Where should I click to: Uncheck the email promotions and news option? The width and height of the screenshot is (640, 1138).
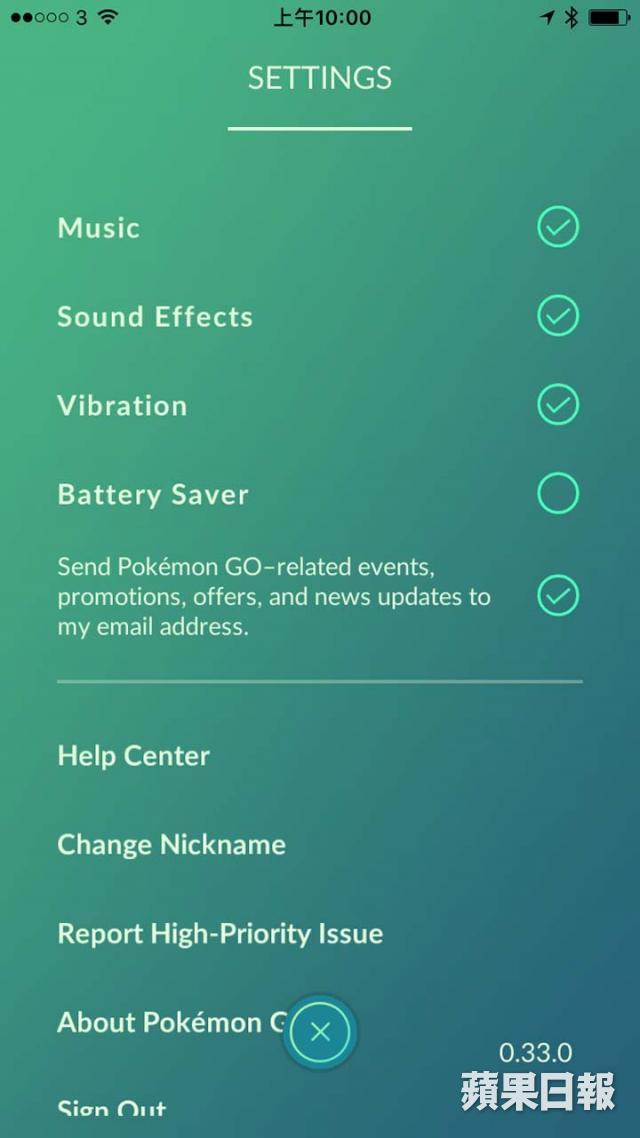coord(558,596)
